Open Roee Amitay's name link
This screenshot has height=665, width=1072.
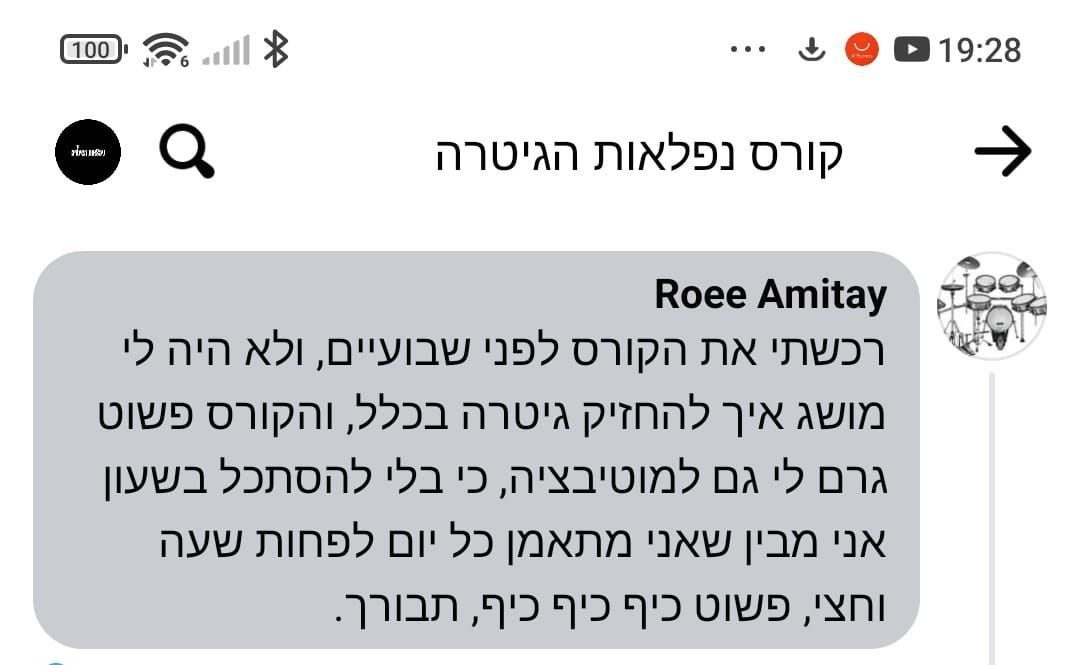(770, 295)
